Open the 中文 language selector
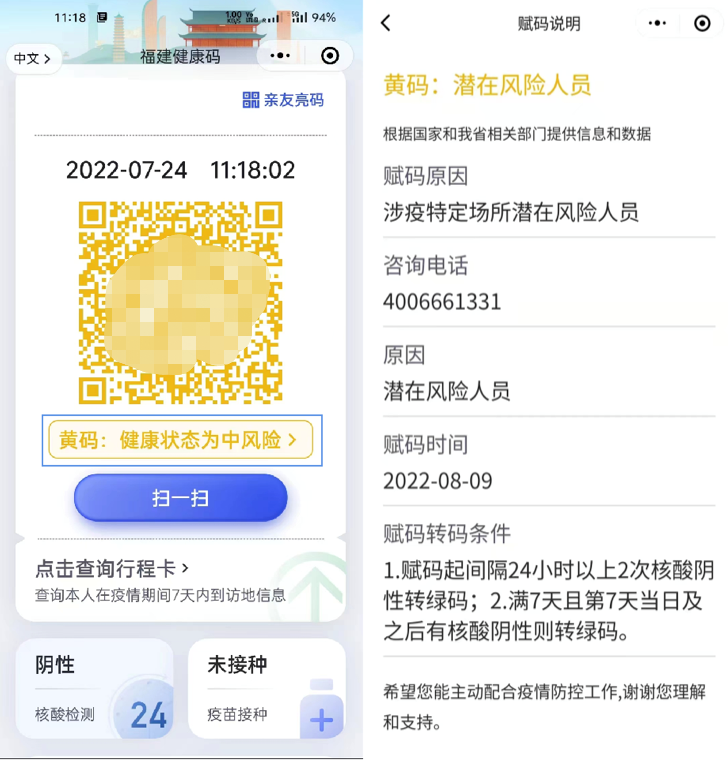The image size is (728, 772). coord(33,59)
